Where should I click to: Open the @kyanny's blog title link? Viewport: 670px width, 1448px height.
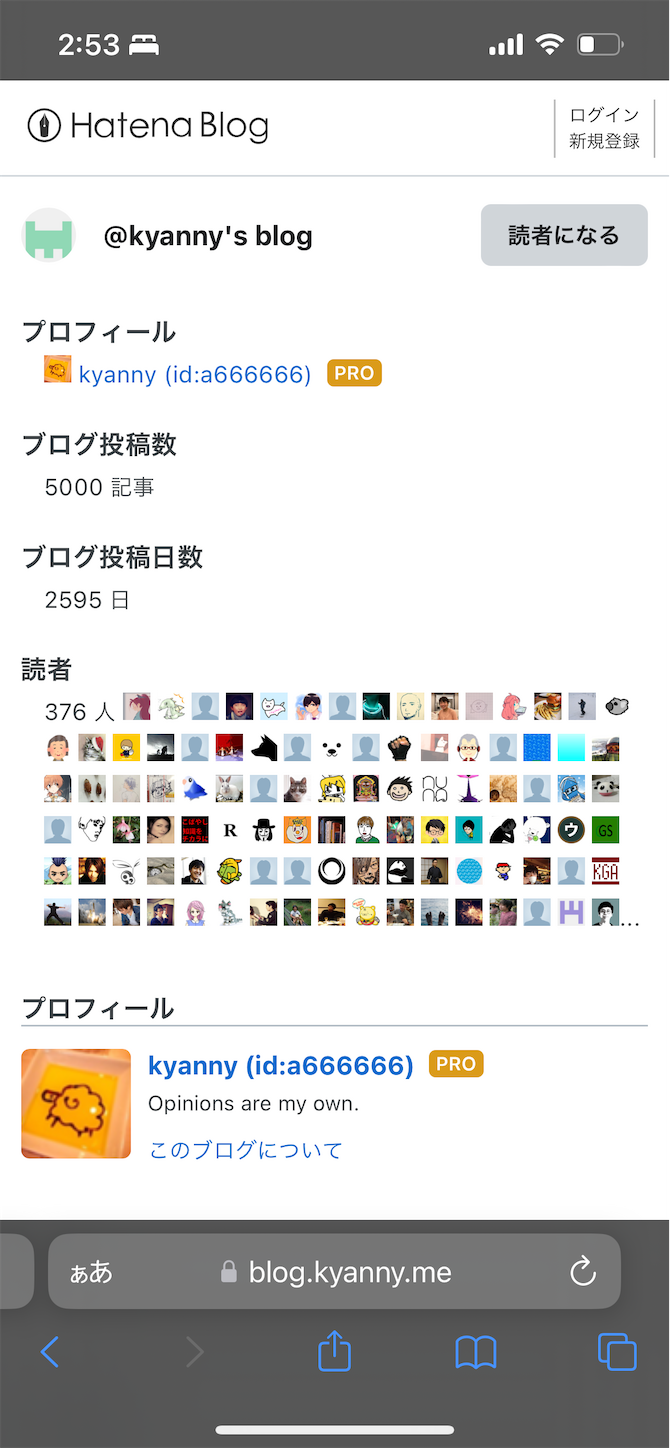tap(208, 236)
